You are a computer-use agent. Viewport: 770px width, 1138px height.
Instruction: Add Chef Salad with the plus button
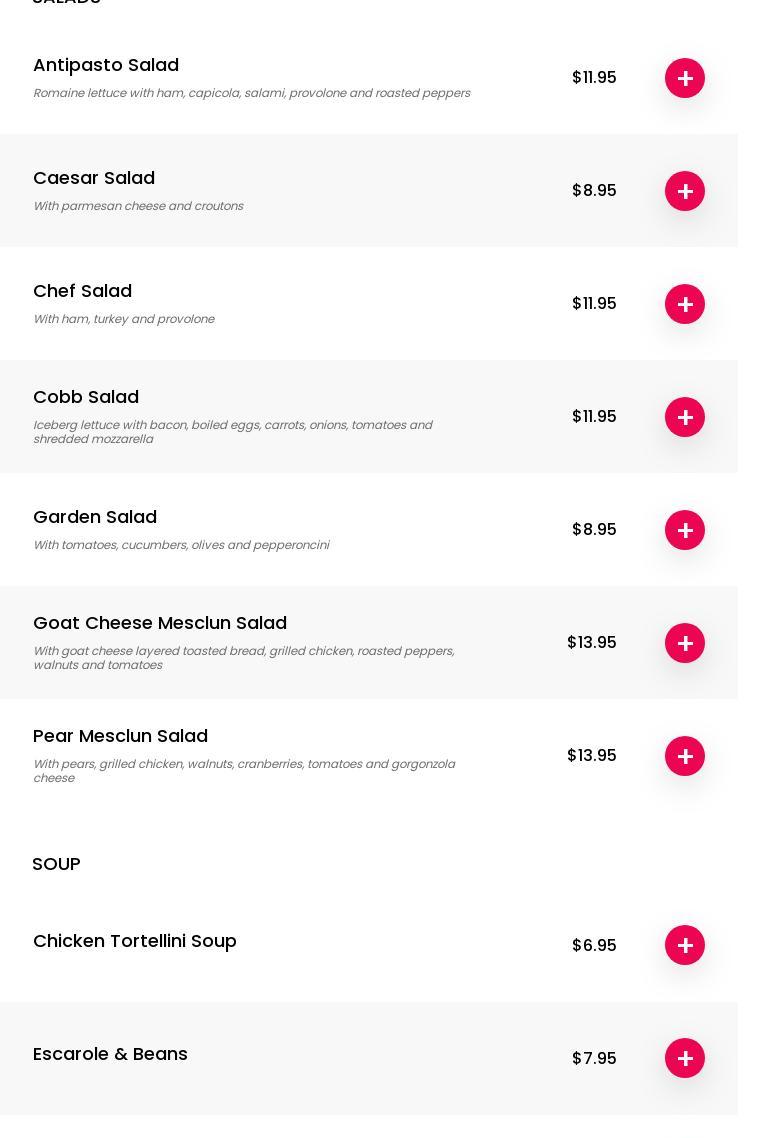point(685,304)
